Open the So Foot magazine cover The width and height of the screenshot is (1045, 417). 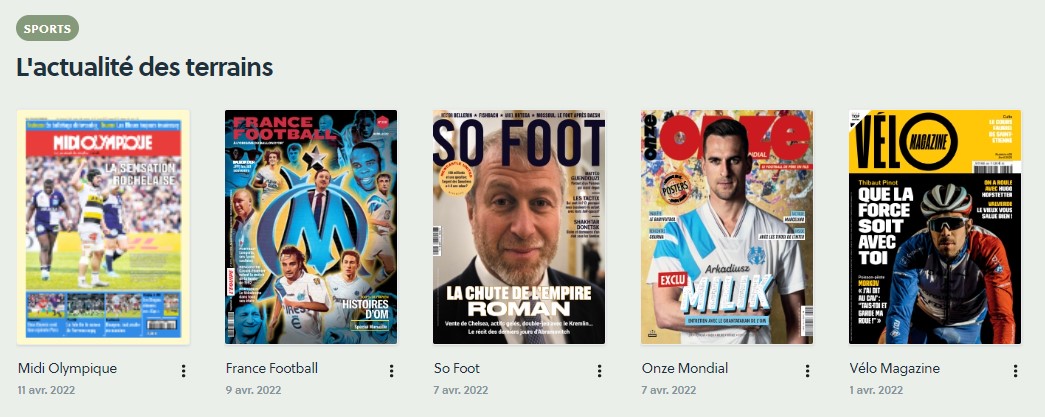click(x=519, y=227)
